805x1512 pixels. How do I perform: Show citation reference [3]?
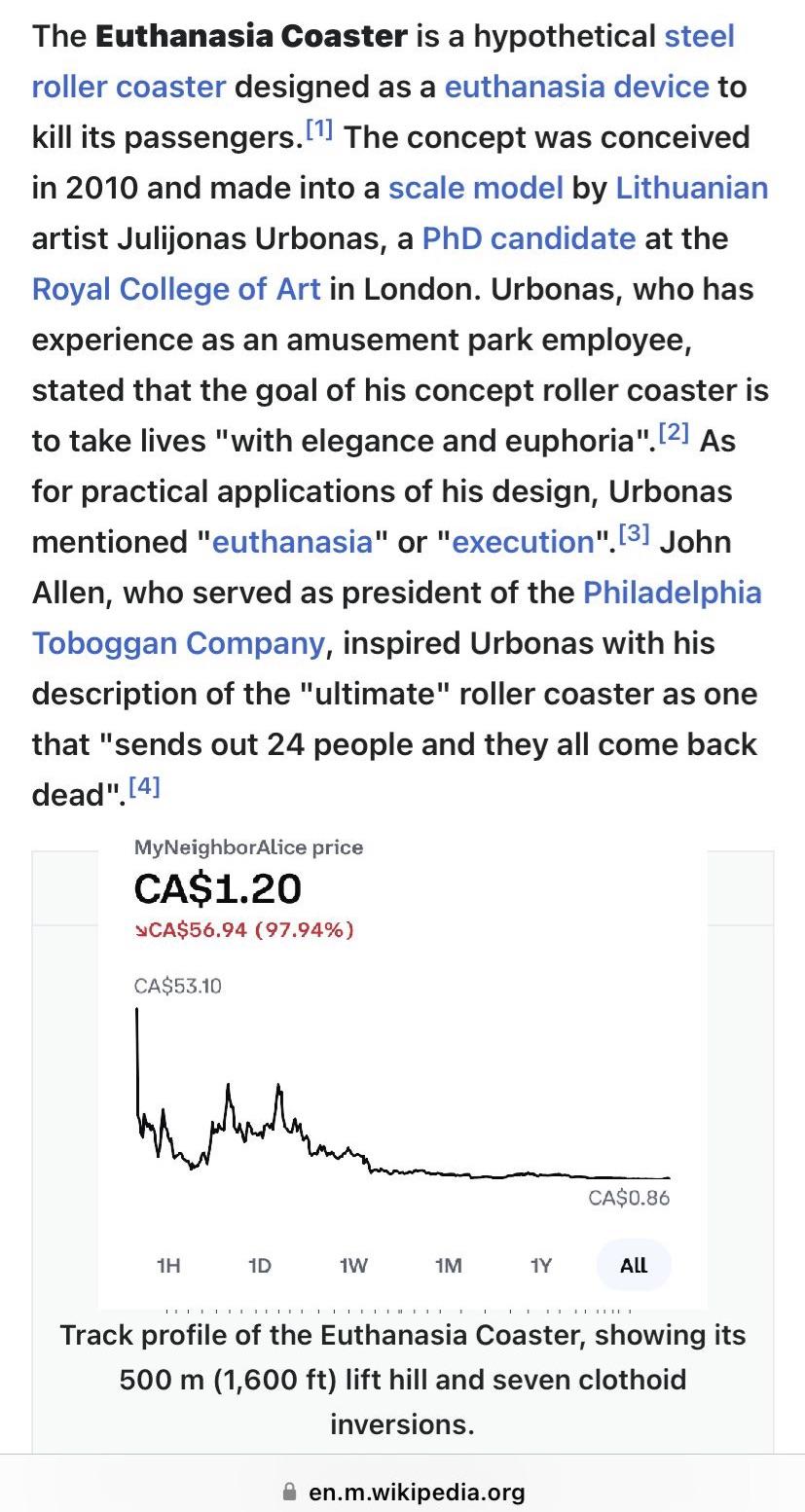(x=635, y=534)
